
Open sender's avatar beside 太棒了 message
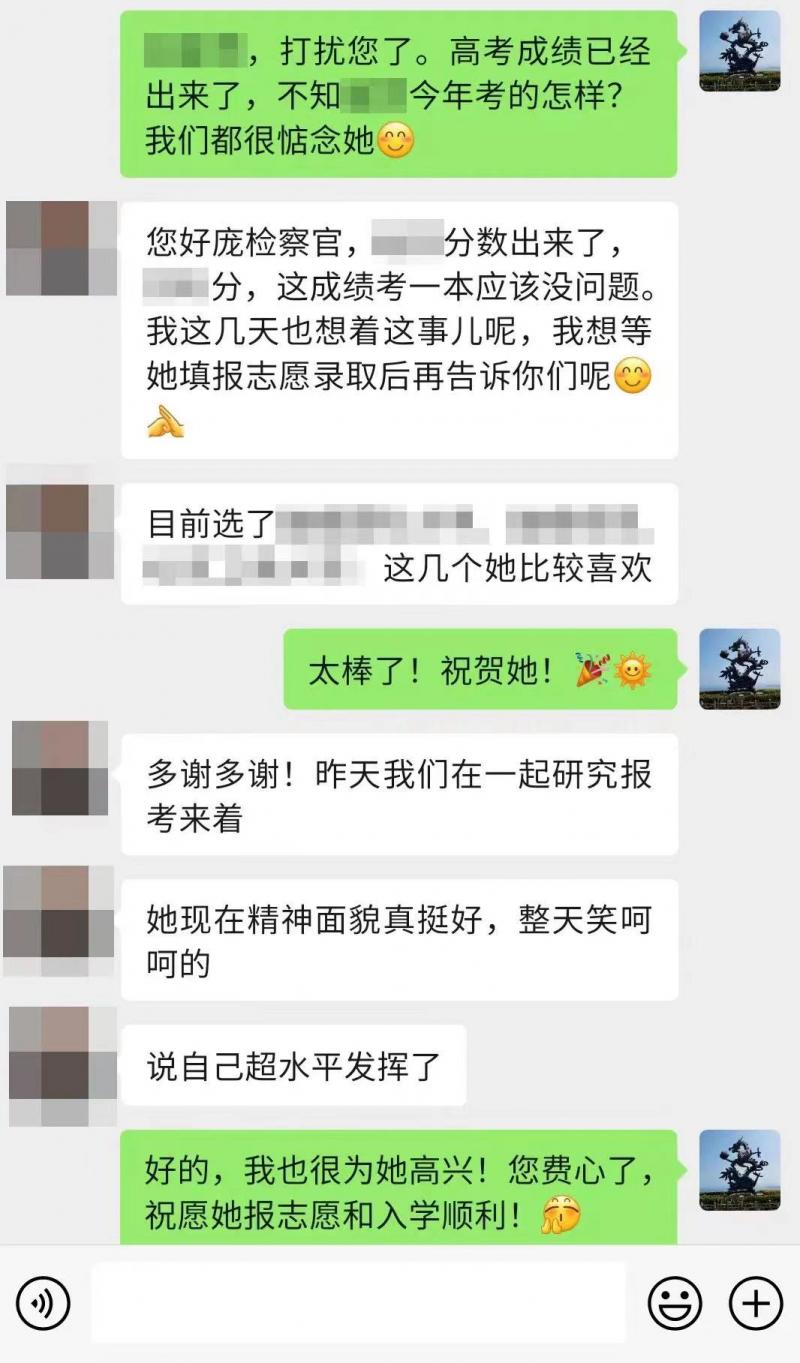pyautogui.click(x=740, y=669)
